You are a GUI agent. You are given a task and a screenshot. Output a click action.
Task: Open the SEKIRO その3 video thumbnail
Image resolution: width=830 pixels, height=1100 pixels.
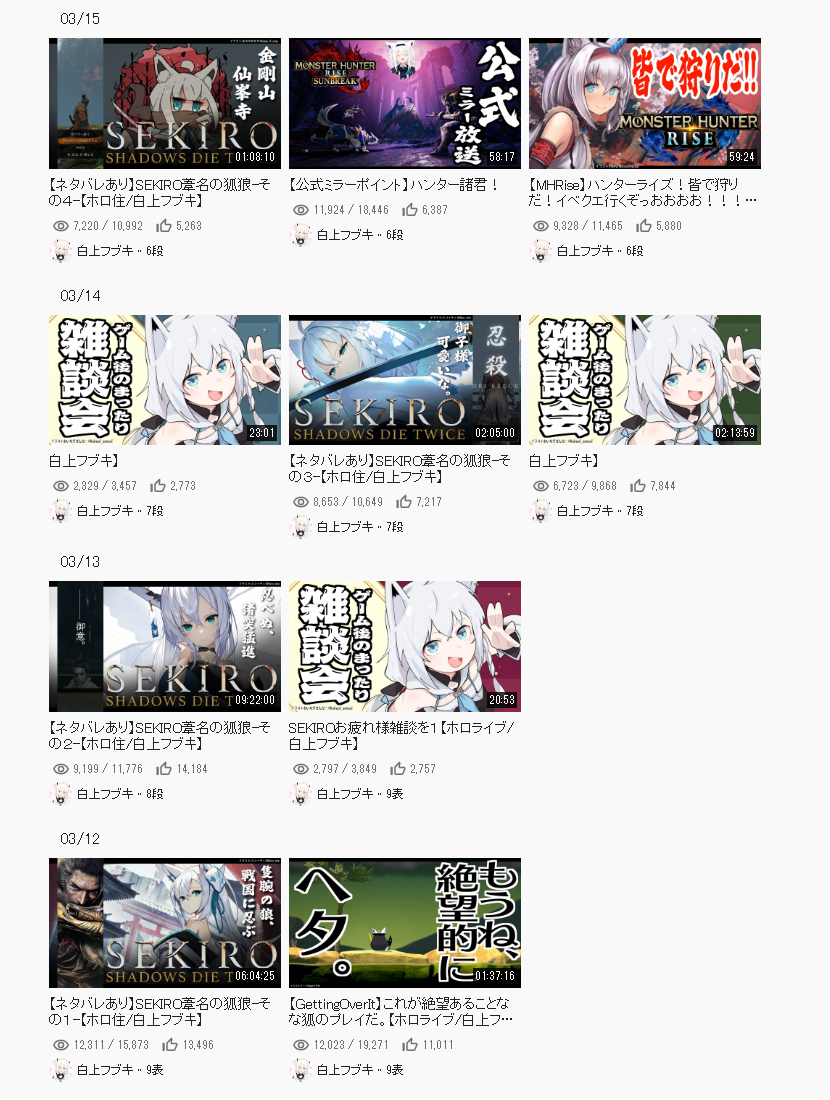(x=404, y=380)
